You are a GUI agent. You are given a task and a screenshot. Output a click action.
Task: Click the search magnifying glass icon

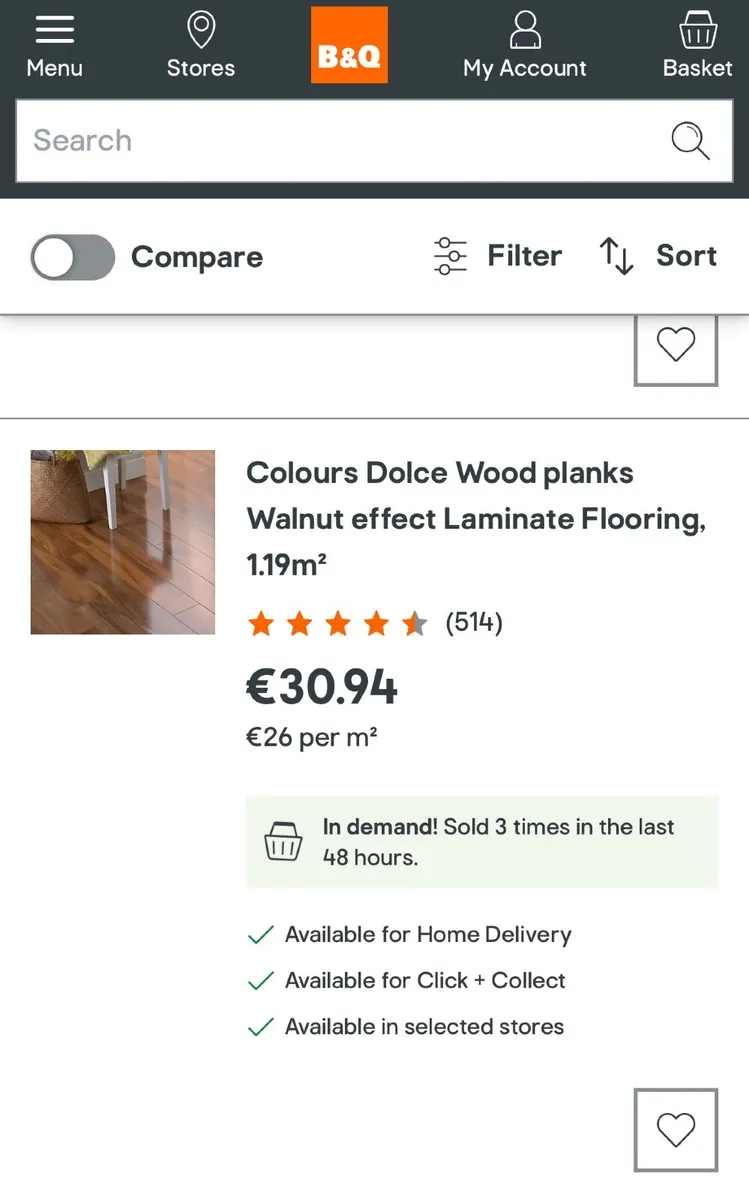[690, 141]
